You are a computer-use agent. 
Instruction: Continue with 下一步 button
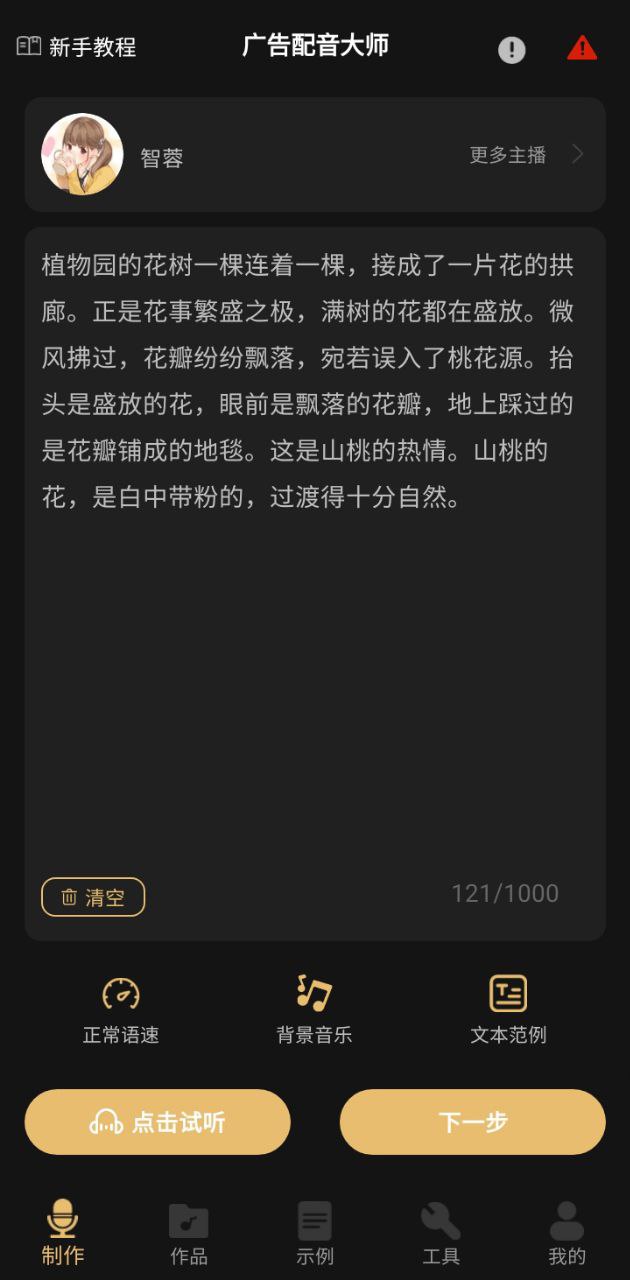click(473, 1122)
